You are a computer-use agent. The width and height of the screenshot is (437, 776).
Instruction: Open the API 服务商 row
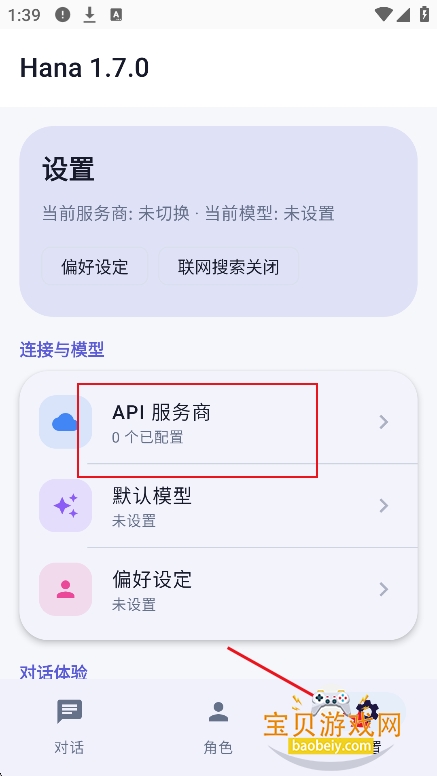click(218, 422)
